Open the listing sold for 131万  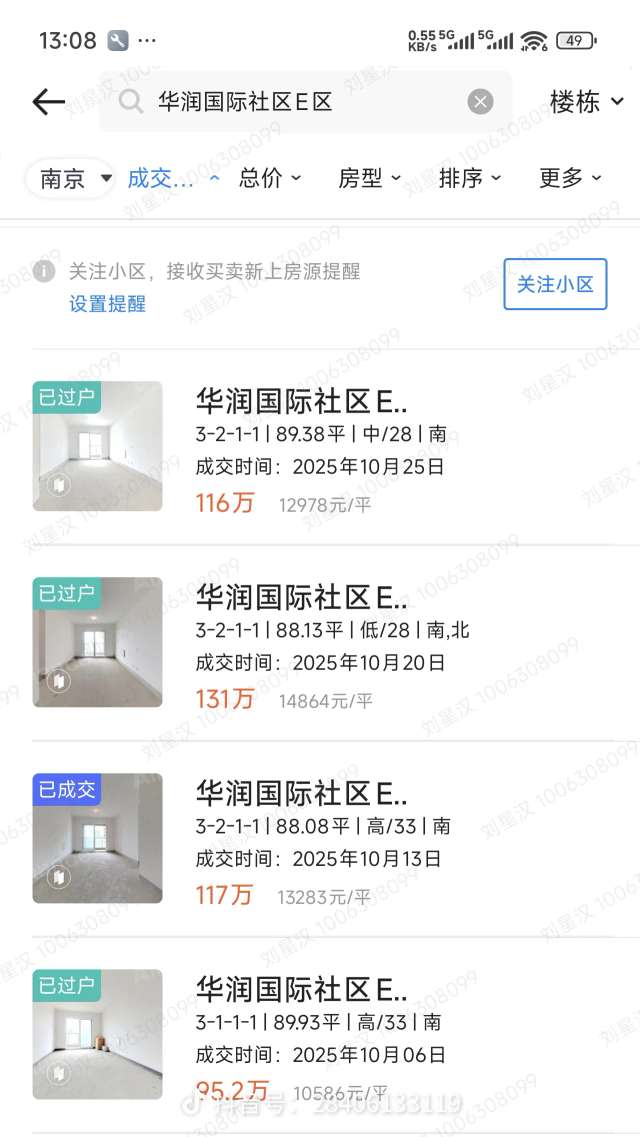(x=320, y=643)
